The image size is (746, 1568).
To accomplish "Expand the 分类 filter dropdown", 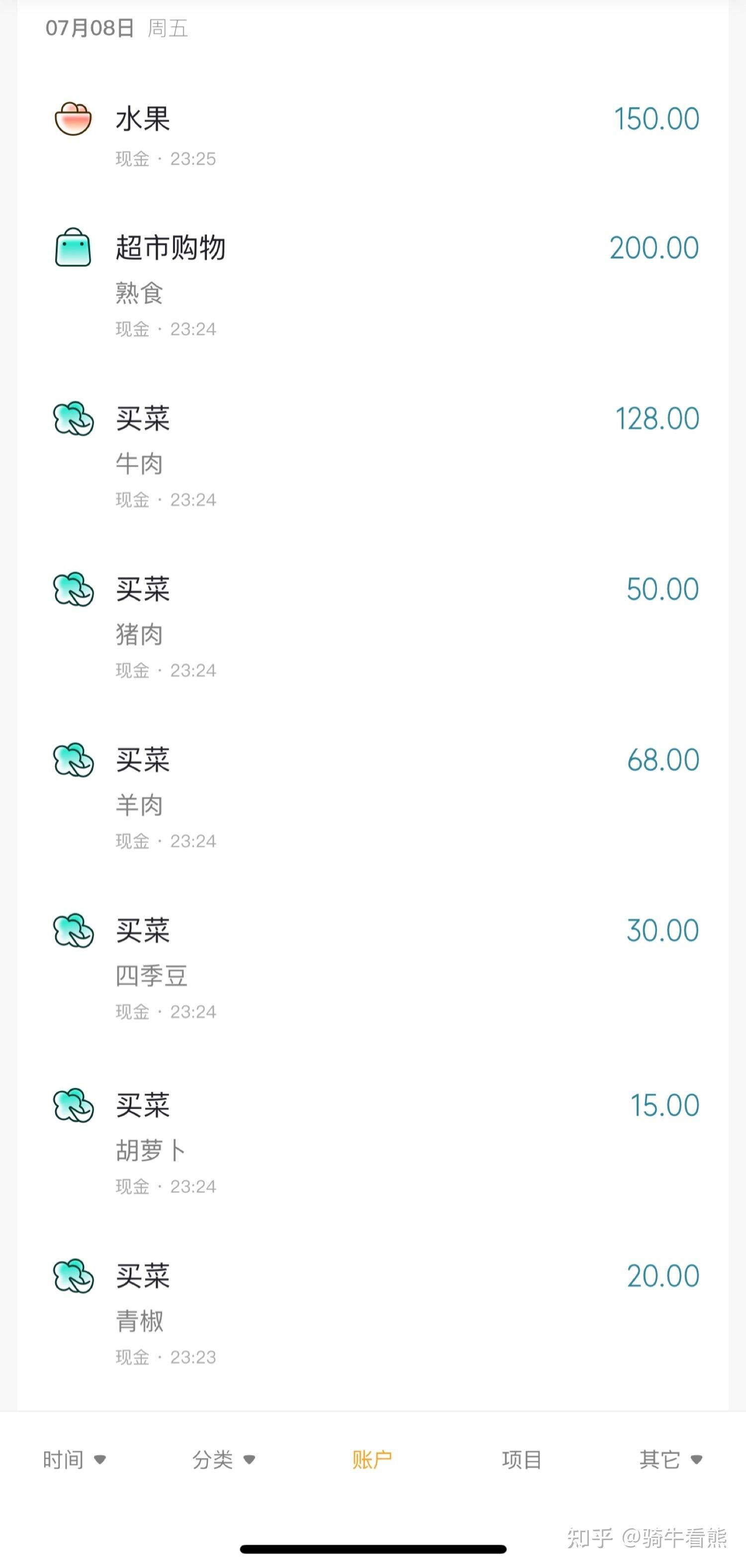I will pos(223,1460).
